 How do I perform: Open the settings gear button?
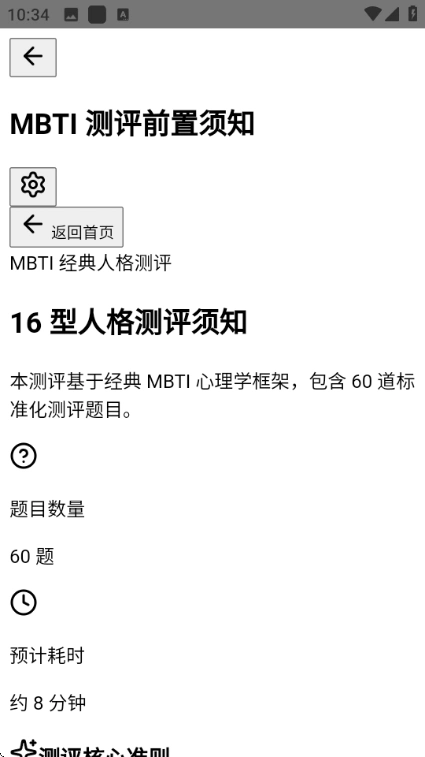[x=33, y=187]
